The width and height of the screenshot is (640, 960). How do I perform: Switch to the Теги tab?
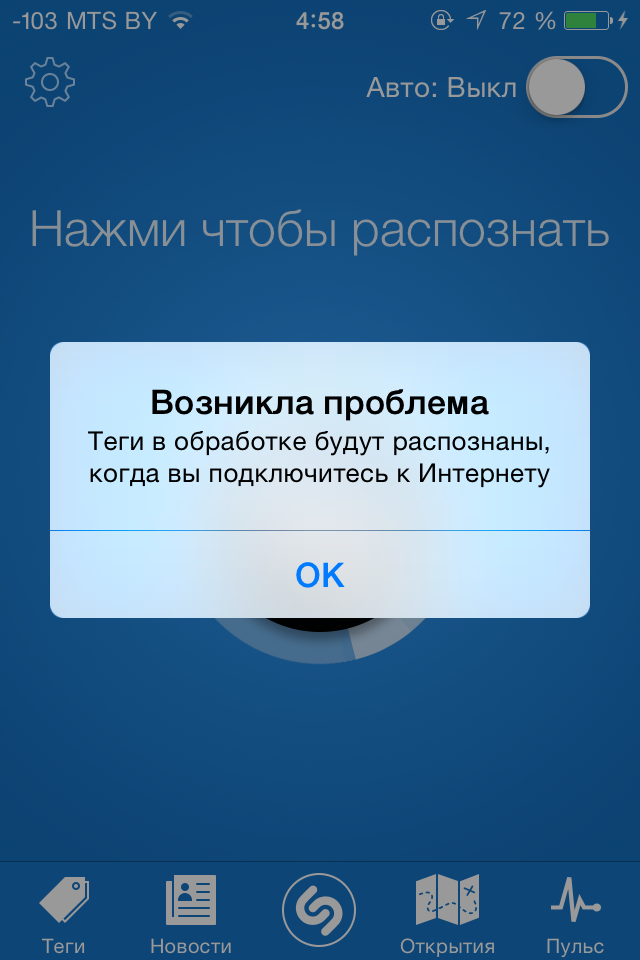pos(64,912)
